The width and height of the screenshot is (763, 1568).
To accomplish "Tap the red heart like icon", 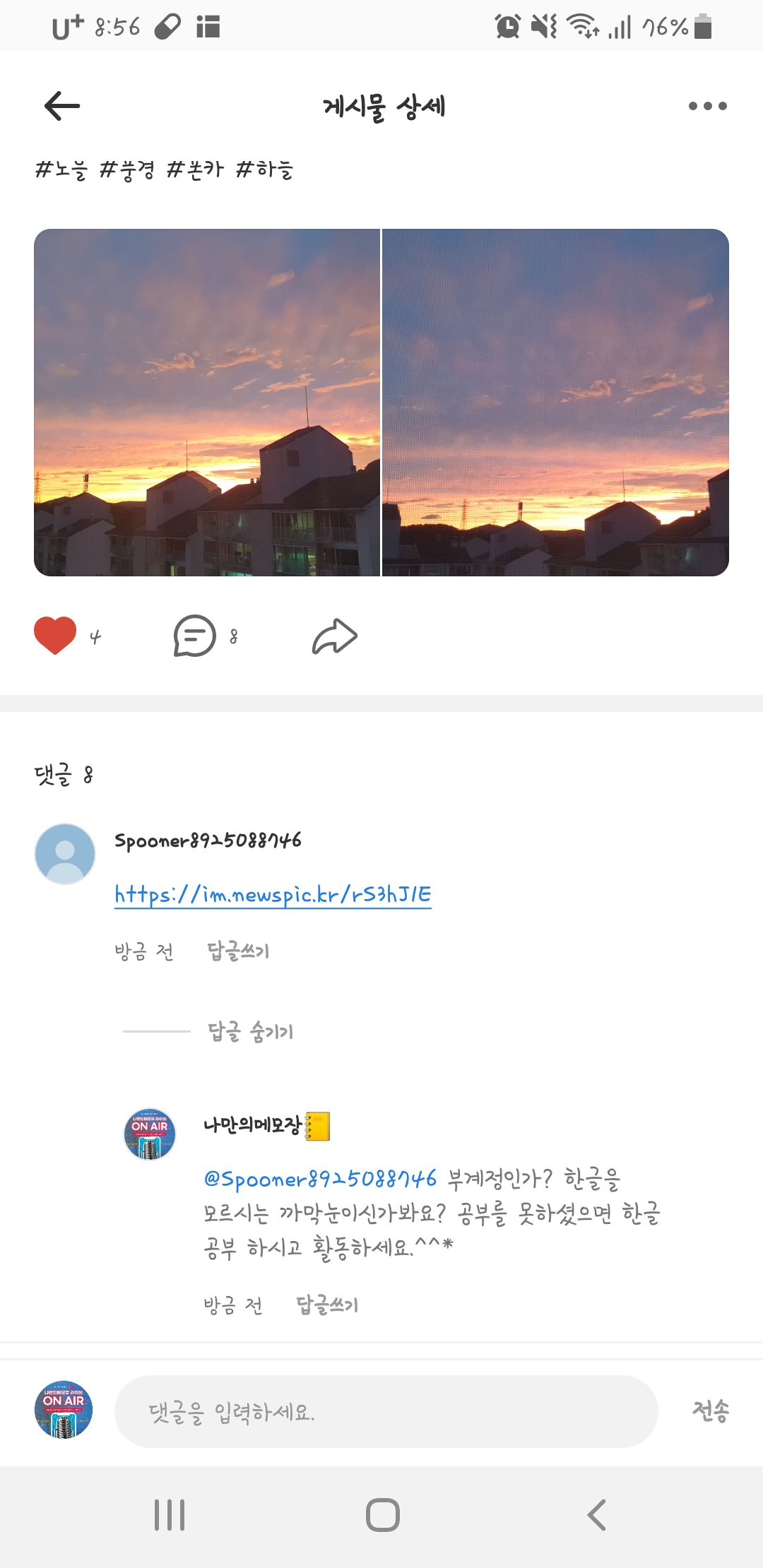I will (x=55, y=636).
